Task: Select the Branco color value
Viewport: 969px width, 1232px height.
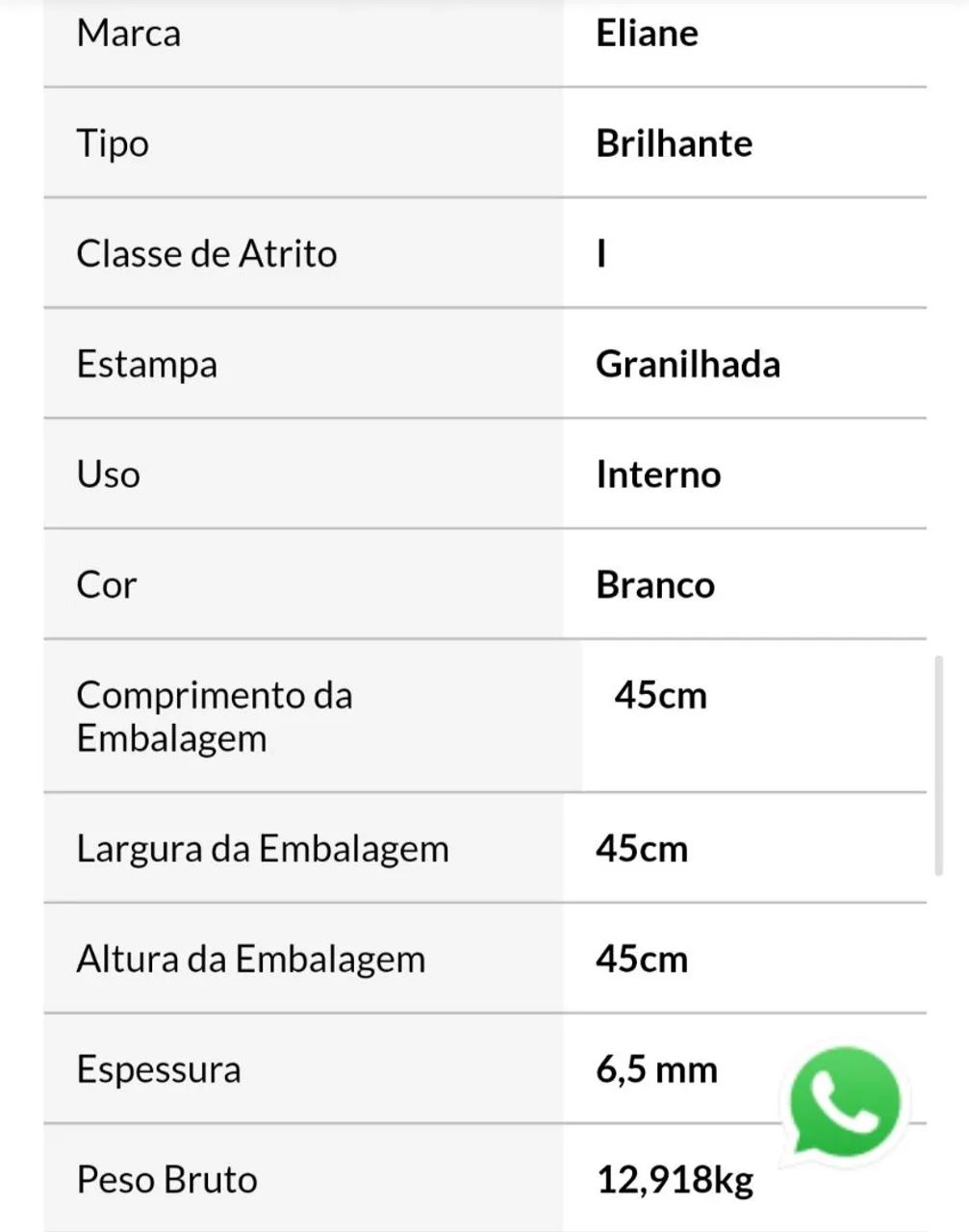Action: 655,584
